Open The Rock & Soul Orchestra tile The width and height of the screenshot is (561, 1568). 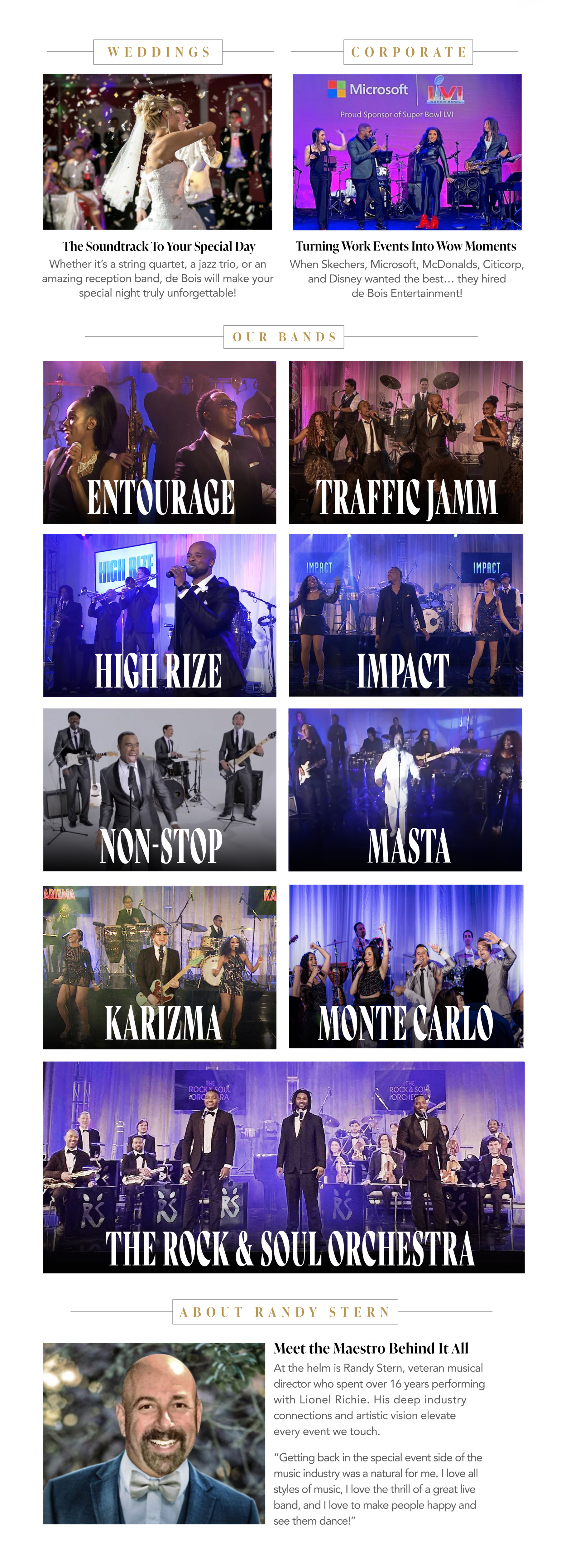[x=283, y=1167]
